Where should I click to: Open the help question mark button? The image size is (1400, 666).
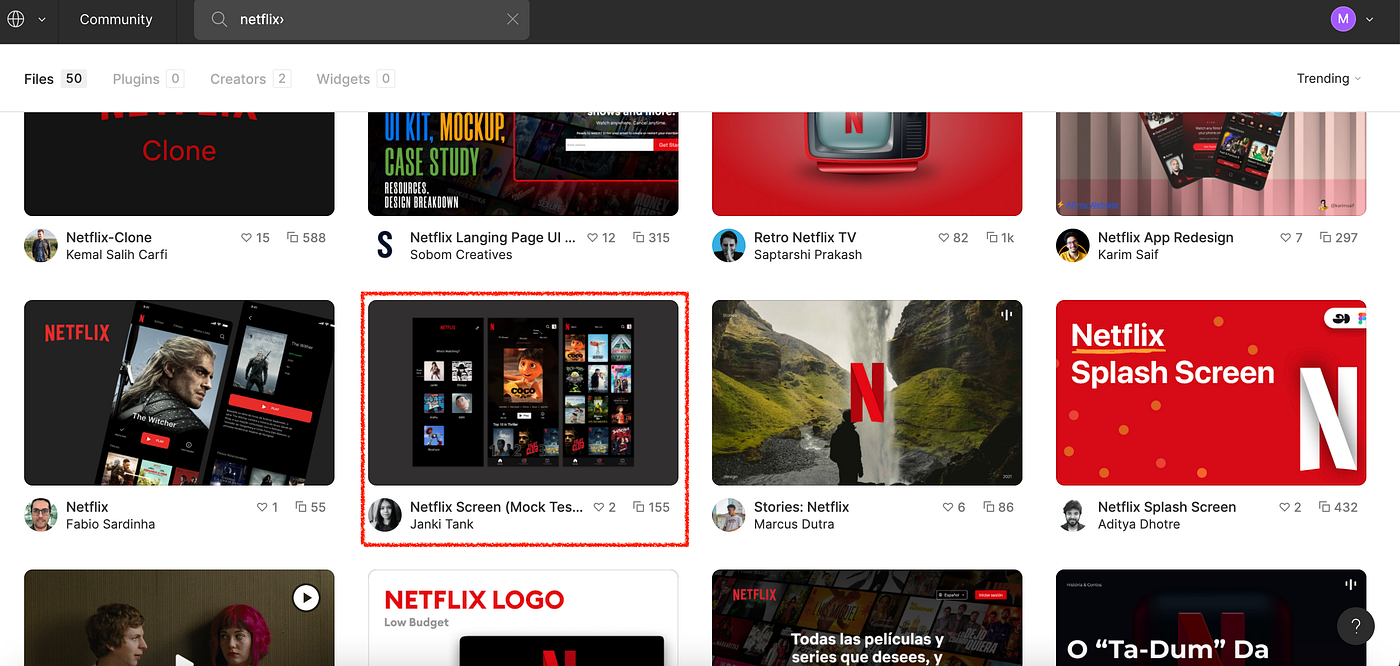coord(1356,626)
